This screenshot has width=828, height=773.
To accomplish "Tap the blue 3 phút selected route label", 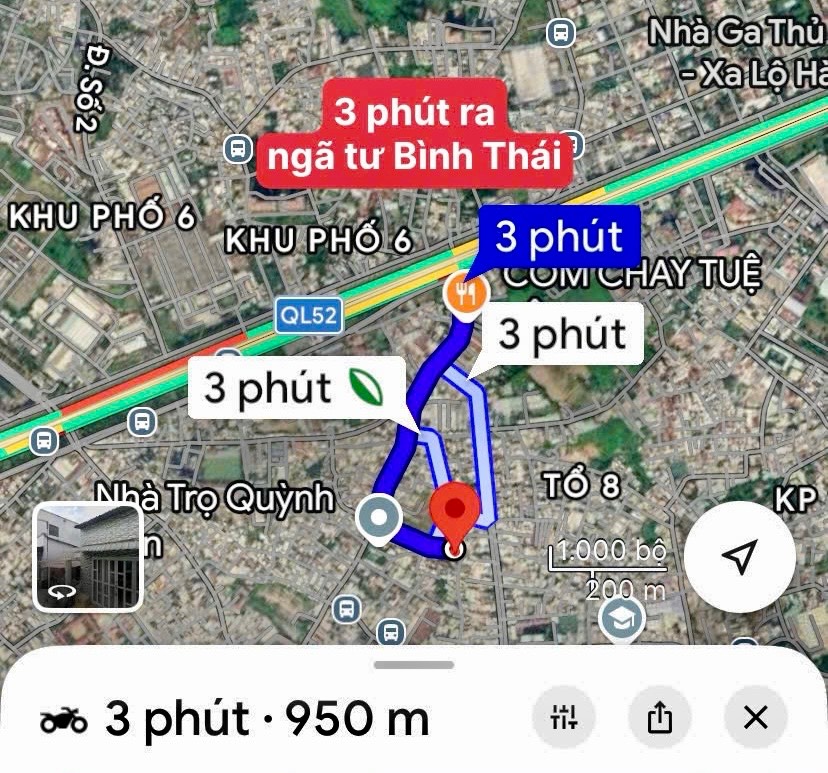I will [559, 237].
